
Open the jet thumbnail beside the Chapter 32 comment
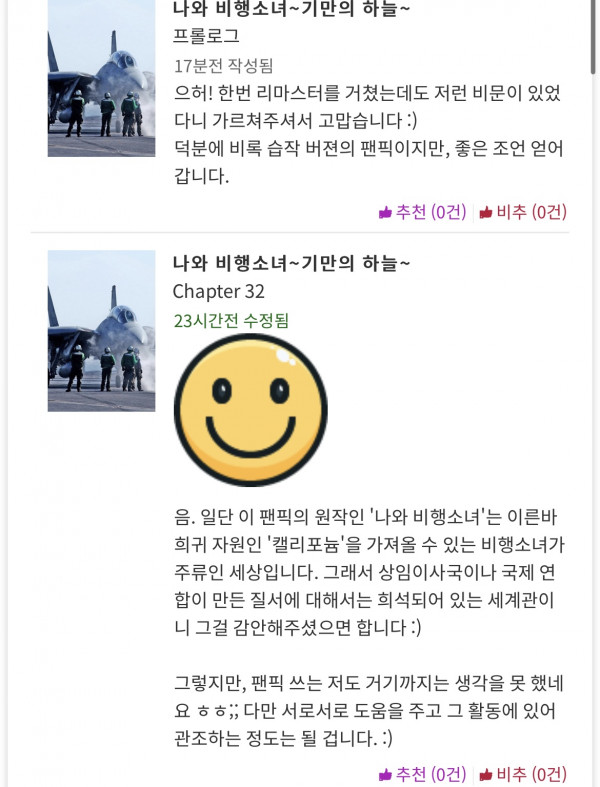coord(101,330)
